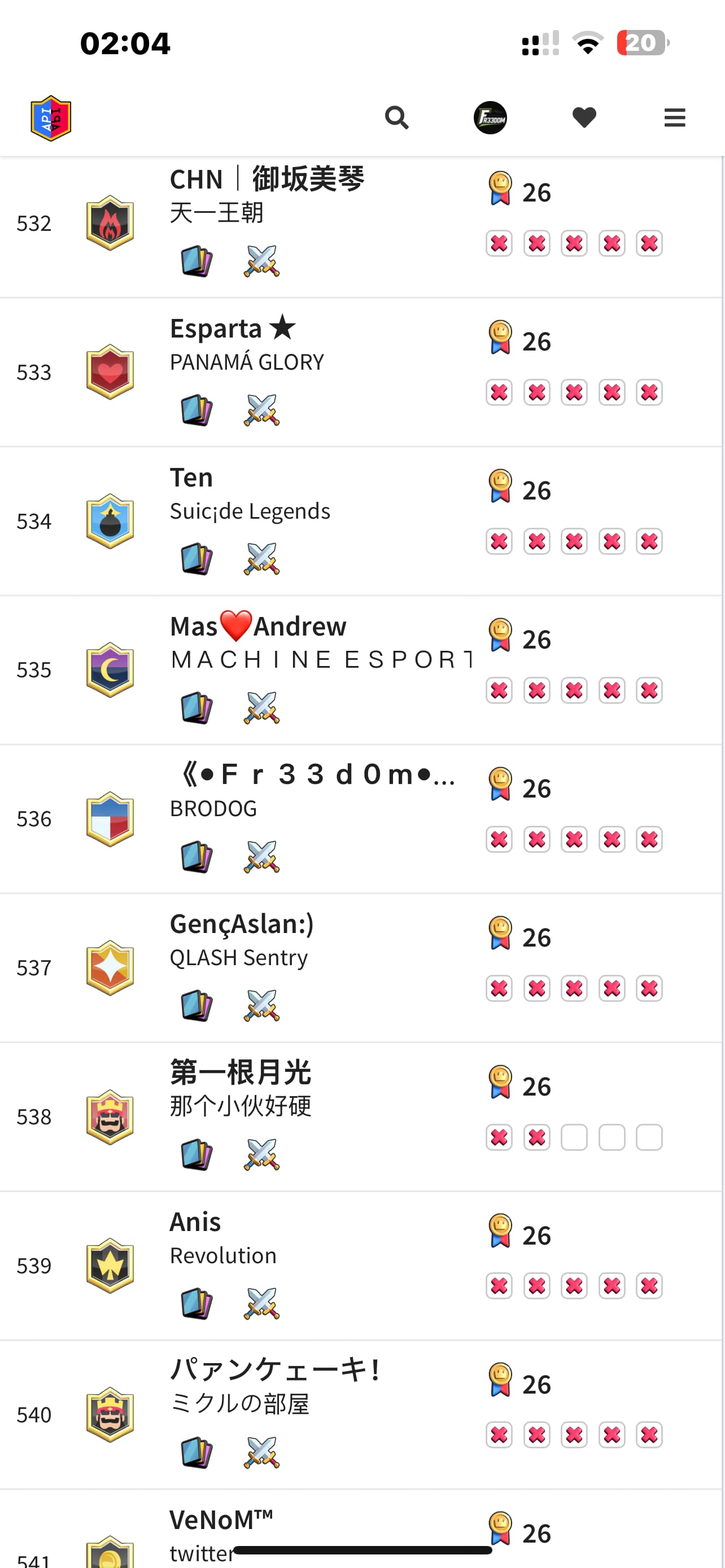Open clan QLASH Sentry
This screenshot has width=725, height=1568.
click(239, 958)
